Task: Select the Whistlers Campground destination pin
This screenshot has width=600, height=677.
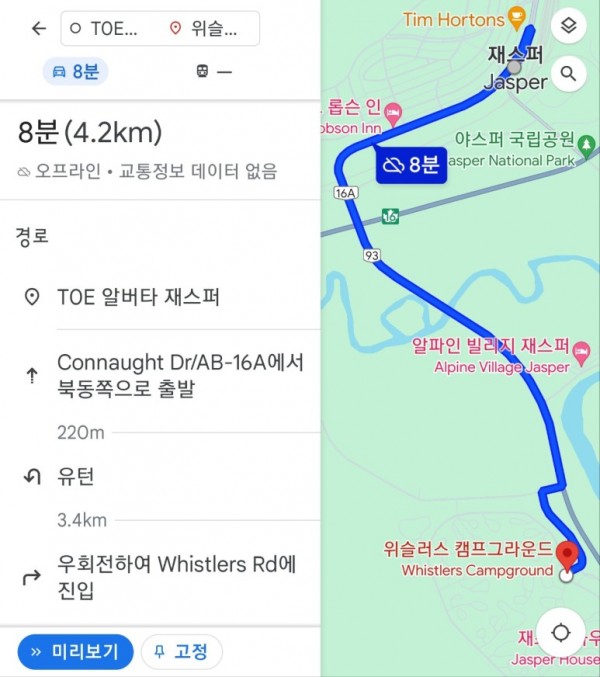Action: [568, 555]
